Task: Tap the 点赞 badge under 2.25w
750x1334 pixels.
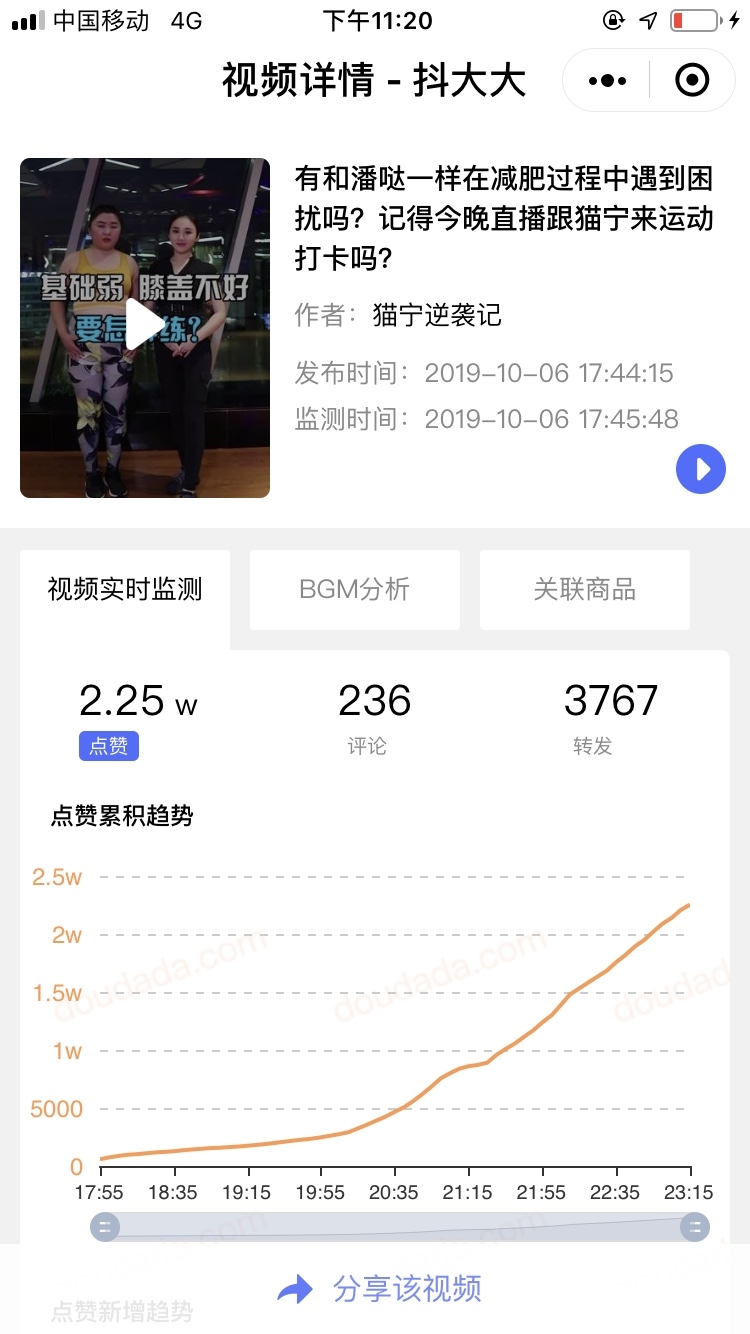Action: tap(108, 746)
